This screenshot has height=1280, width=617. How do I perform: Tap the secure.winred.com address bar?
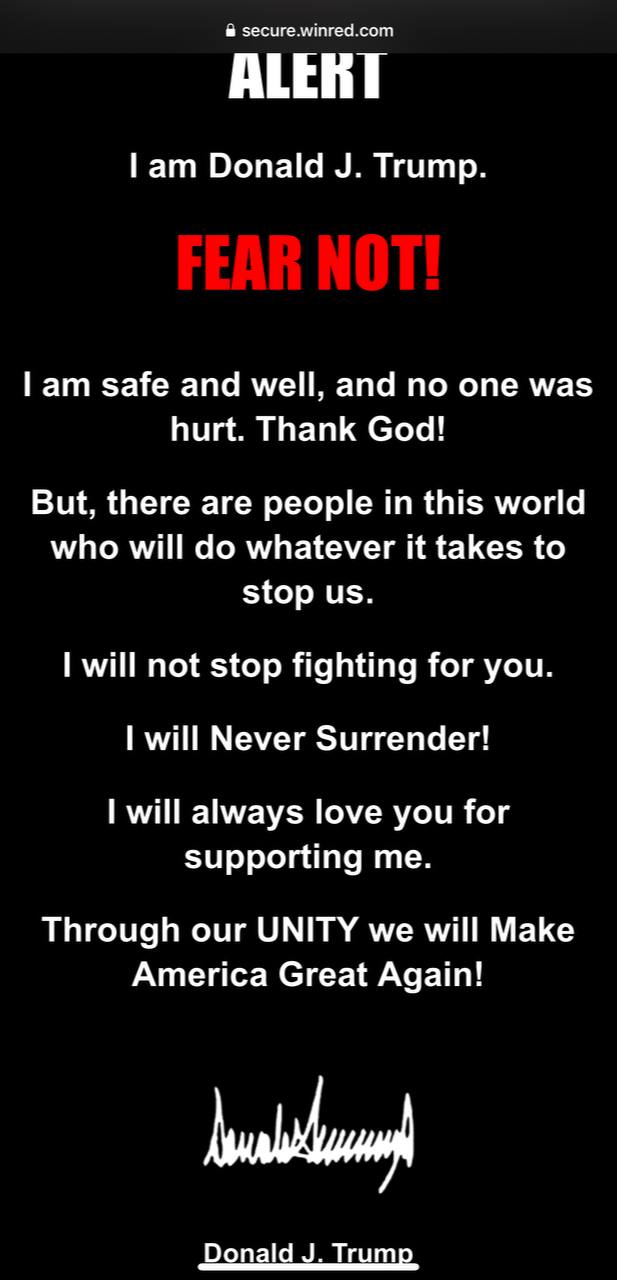309,30
